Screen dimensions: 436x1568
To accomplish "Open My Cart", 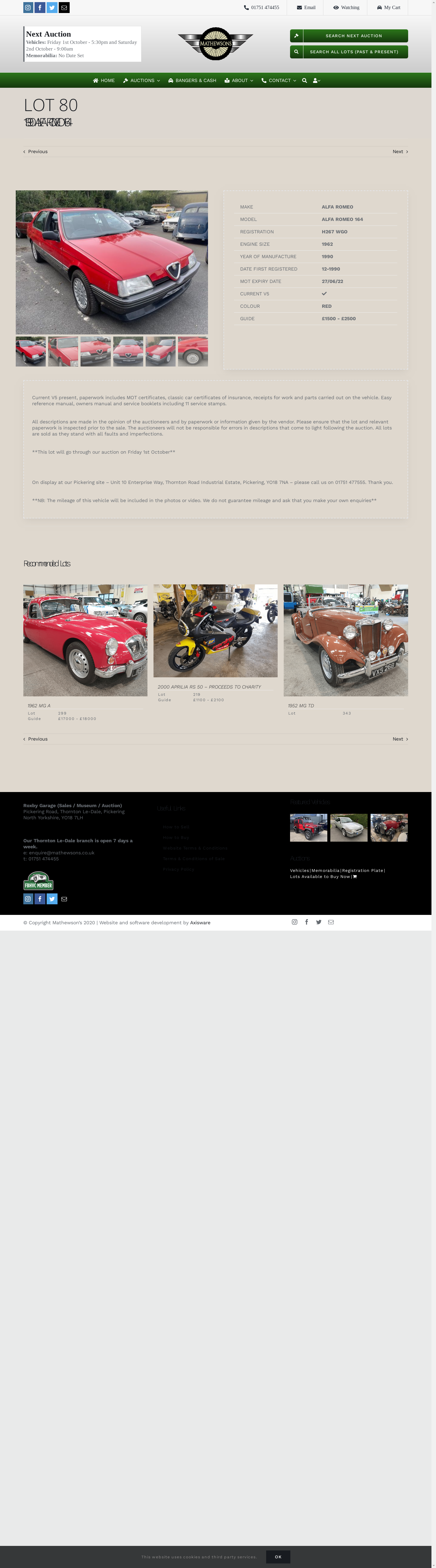I will 388,7.
